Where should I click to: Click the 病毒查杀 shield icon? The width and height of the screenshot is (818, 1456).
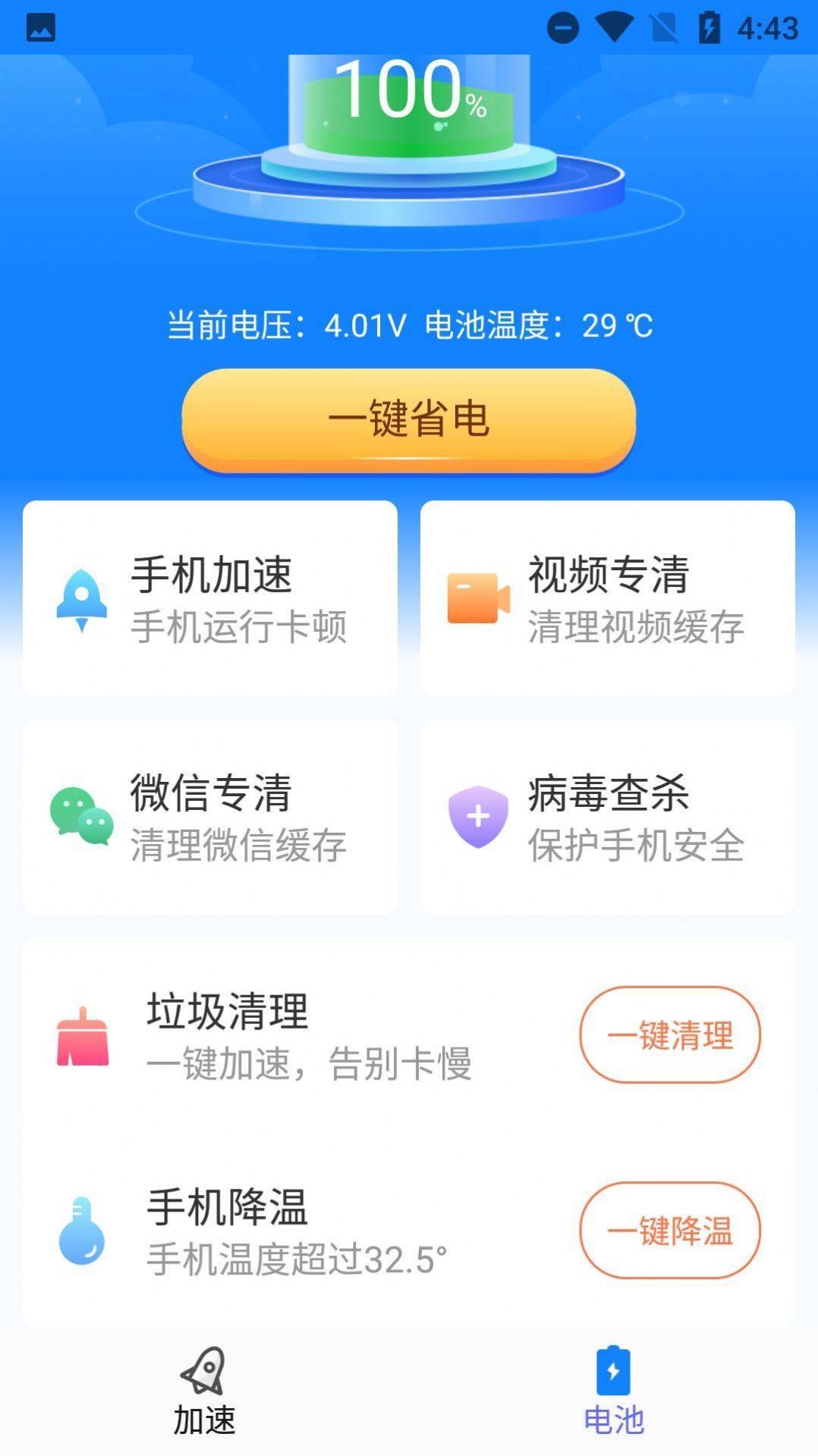tap(480, 816)
